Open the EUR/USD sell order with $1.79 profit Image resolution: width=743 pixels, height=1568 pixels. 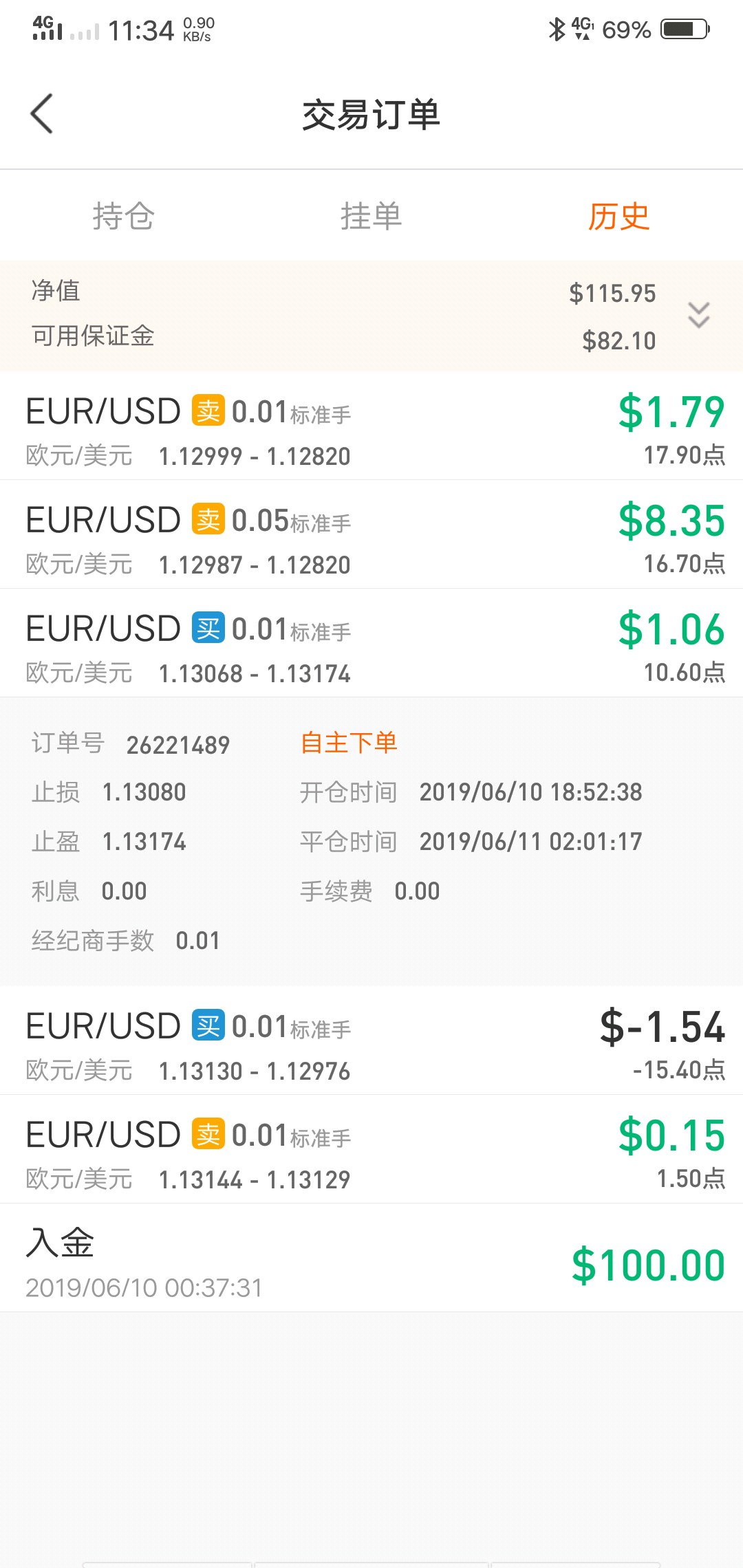[x=371, y=426]
